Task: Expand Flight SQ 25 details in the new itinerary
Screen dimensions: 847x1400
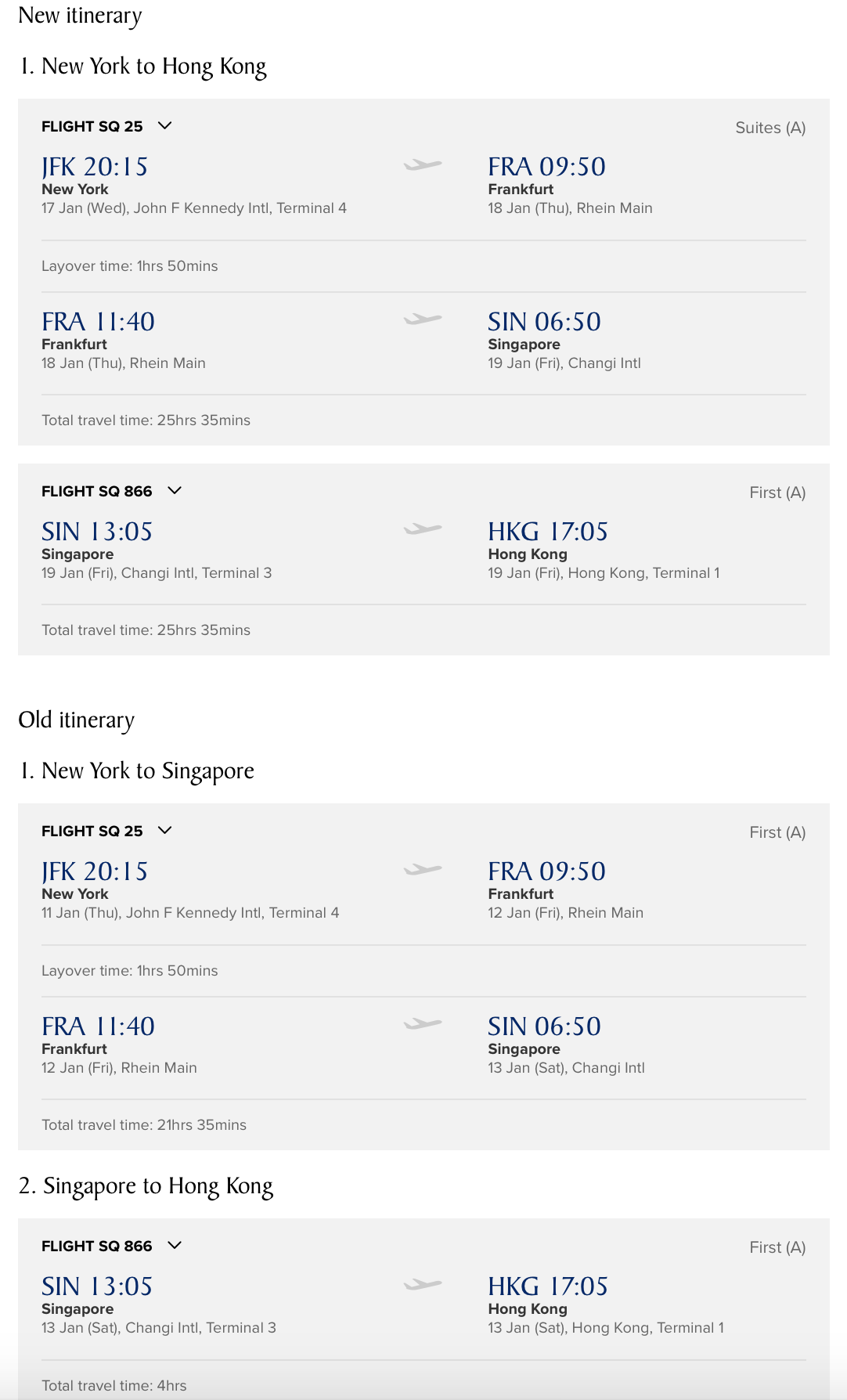Action: coord(164,126)
